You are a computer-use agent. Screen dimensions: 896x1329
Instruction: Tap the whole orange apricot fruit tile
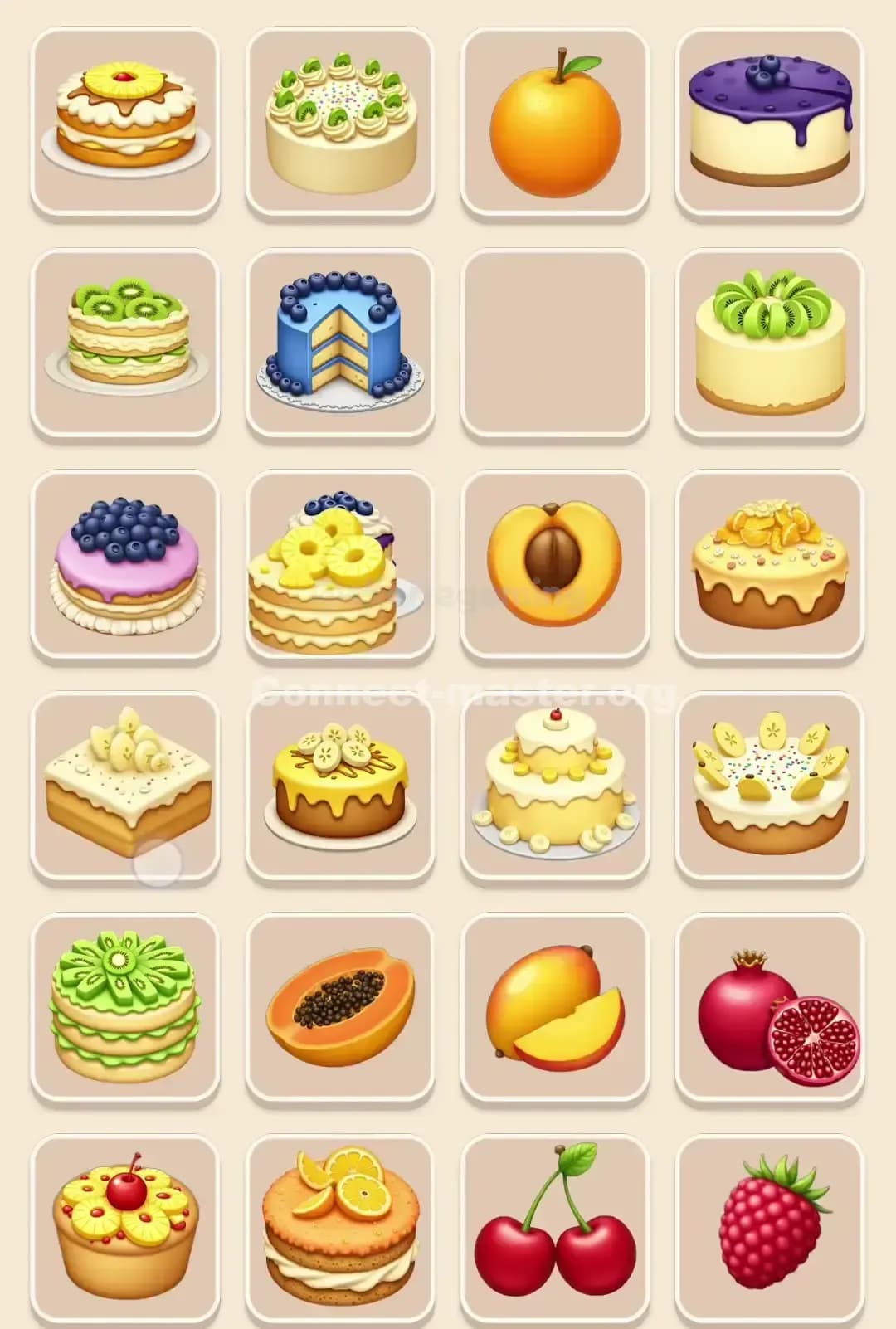(555, 122)
